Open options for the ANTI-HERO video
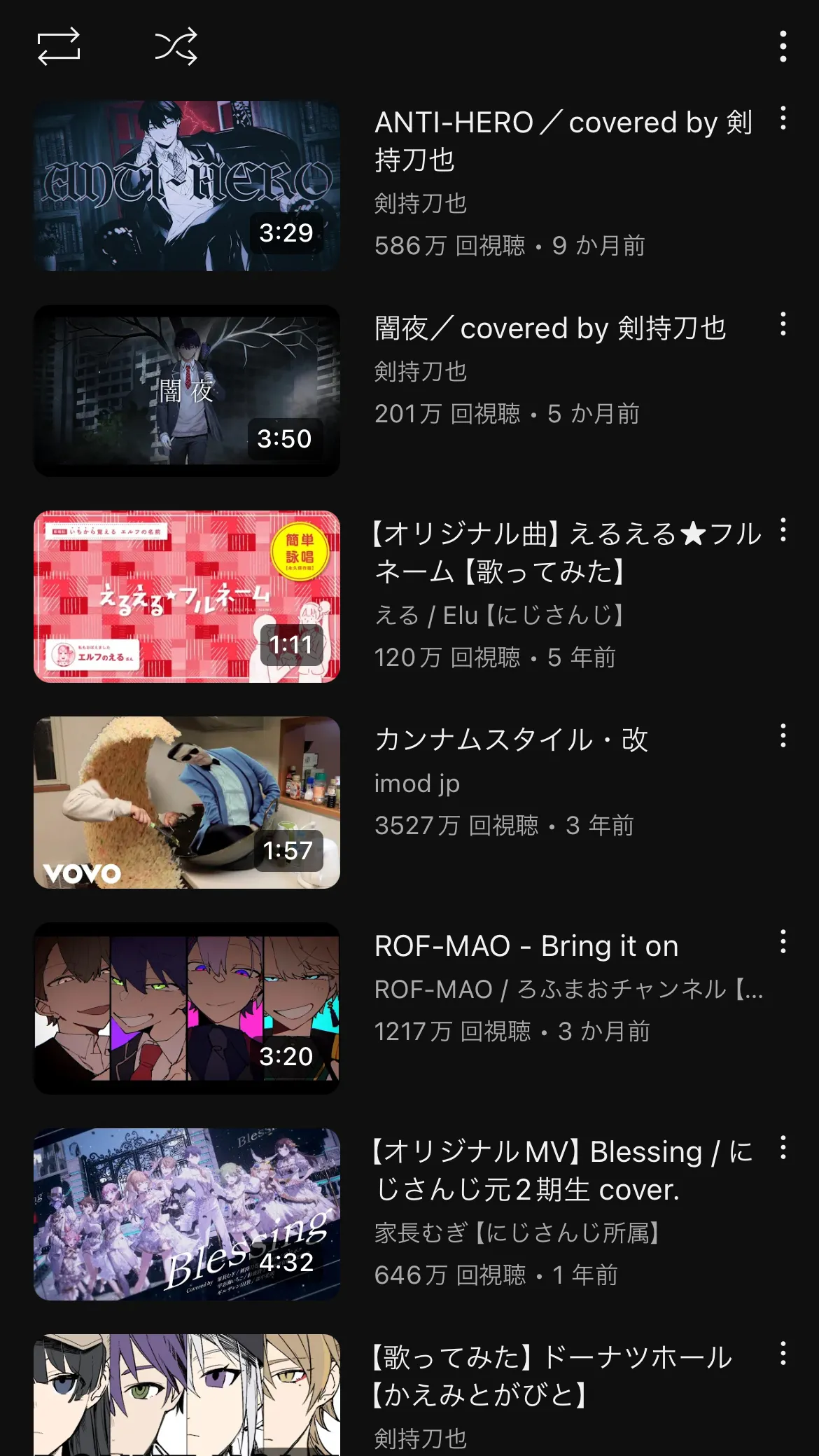The width and height of the screenshot is (819, 1456). [783, 118]
